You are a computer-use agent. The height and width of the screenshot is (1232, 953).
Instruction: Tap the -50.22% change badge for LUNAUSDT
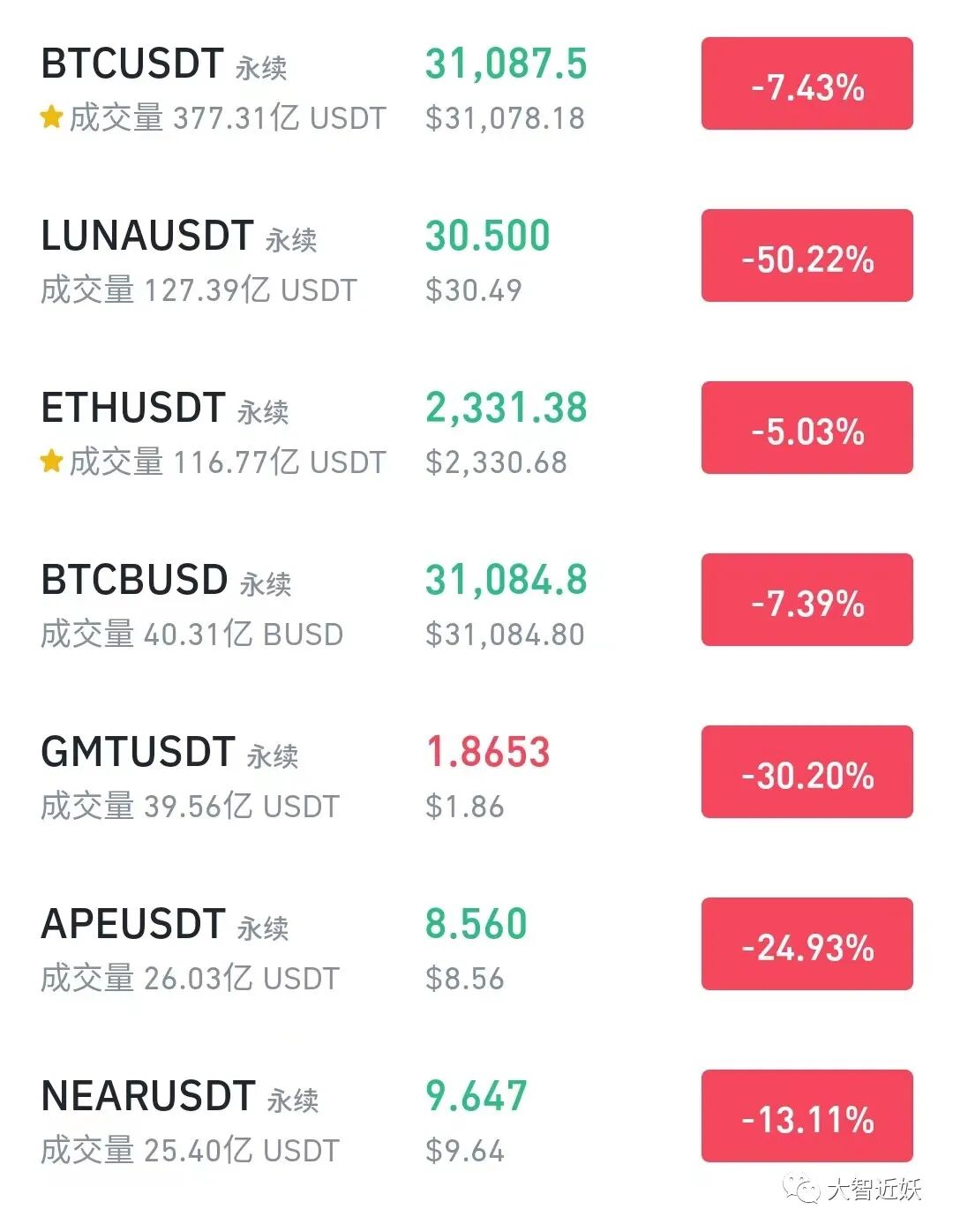click(807, 256)
